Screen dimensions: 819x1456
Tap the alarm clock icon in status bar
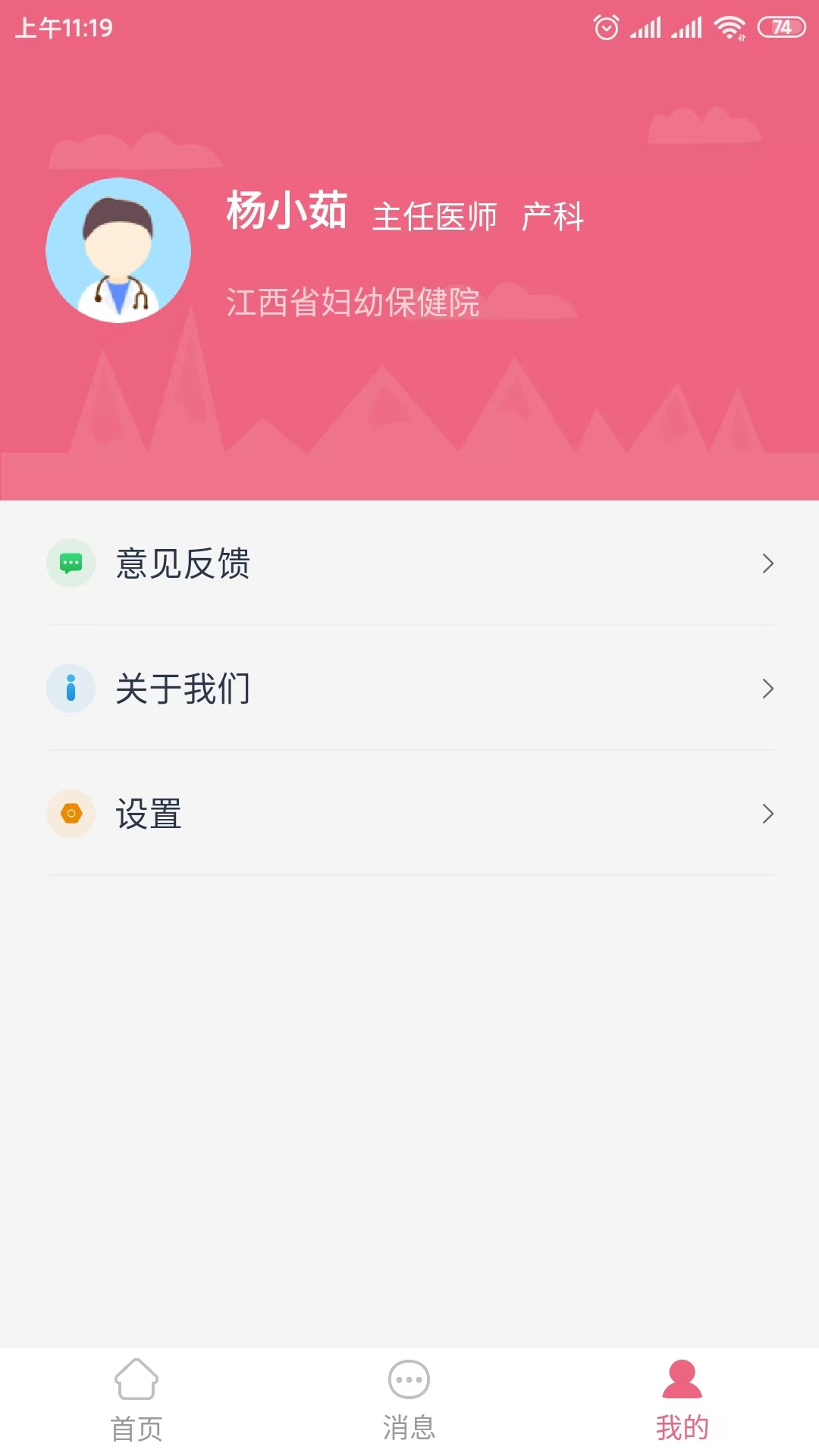[x=606, y=27]
